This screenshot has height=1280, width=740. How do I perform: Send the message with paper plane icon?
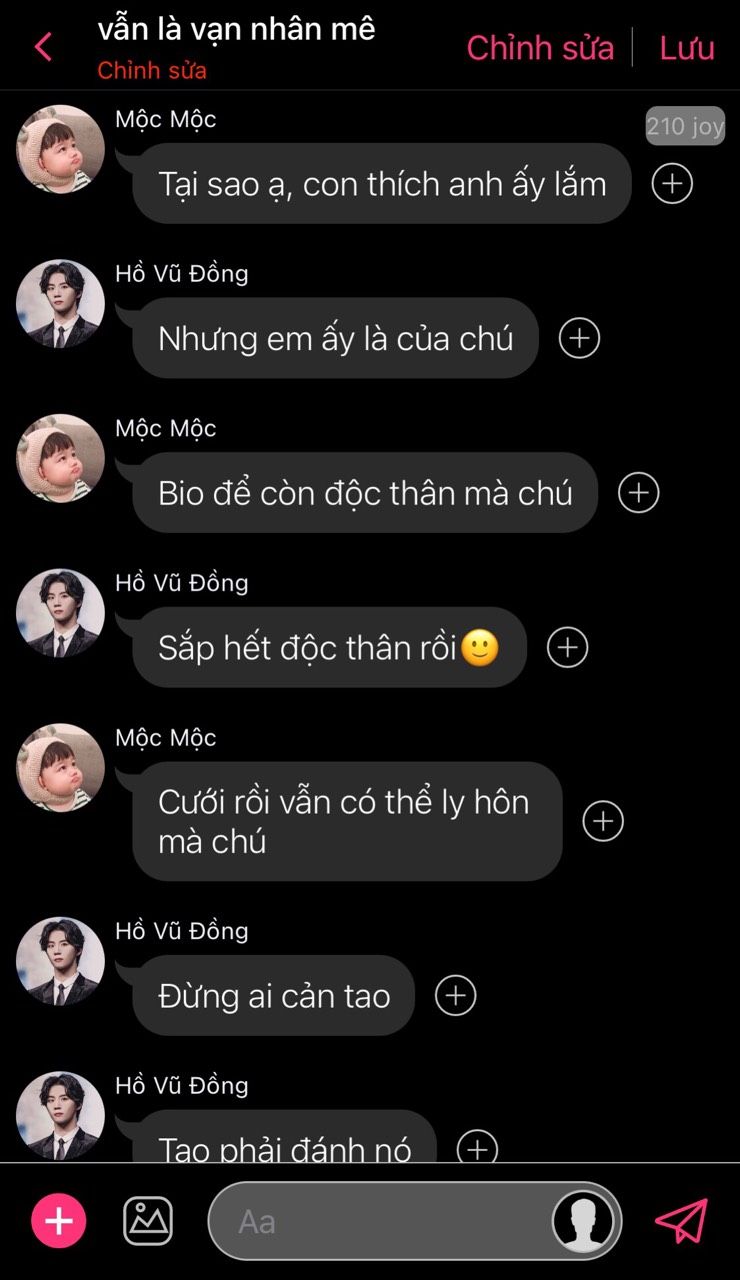click(681, 1221)
